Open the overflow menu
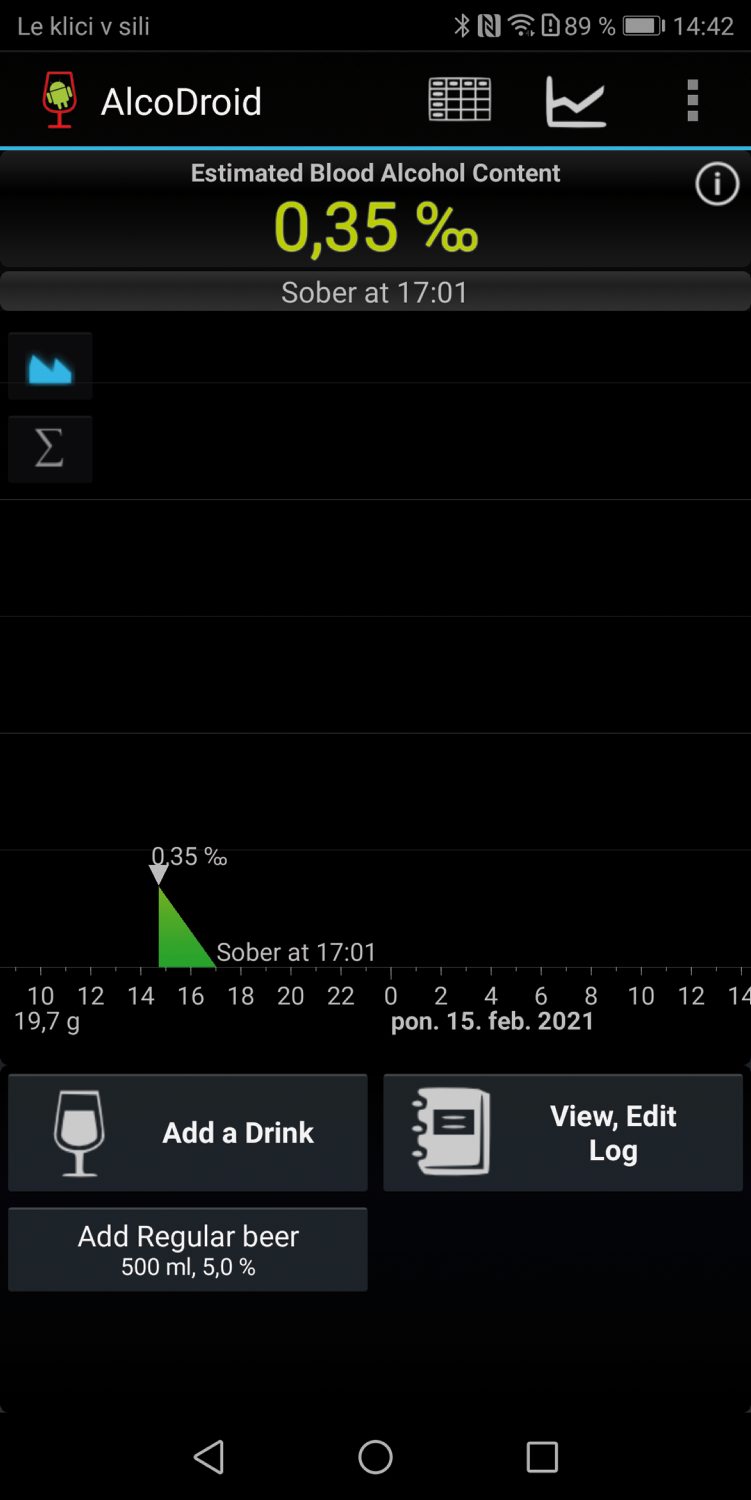The width and height of the screenshot is (751, 1500). pyautogui.click(x=692, y=101)
